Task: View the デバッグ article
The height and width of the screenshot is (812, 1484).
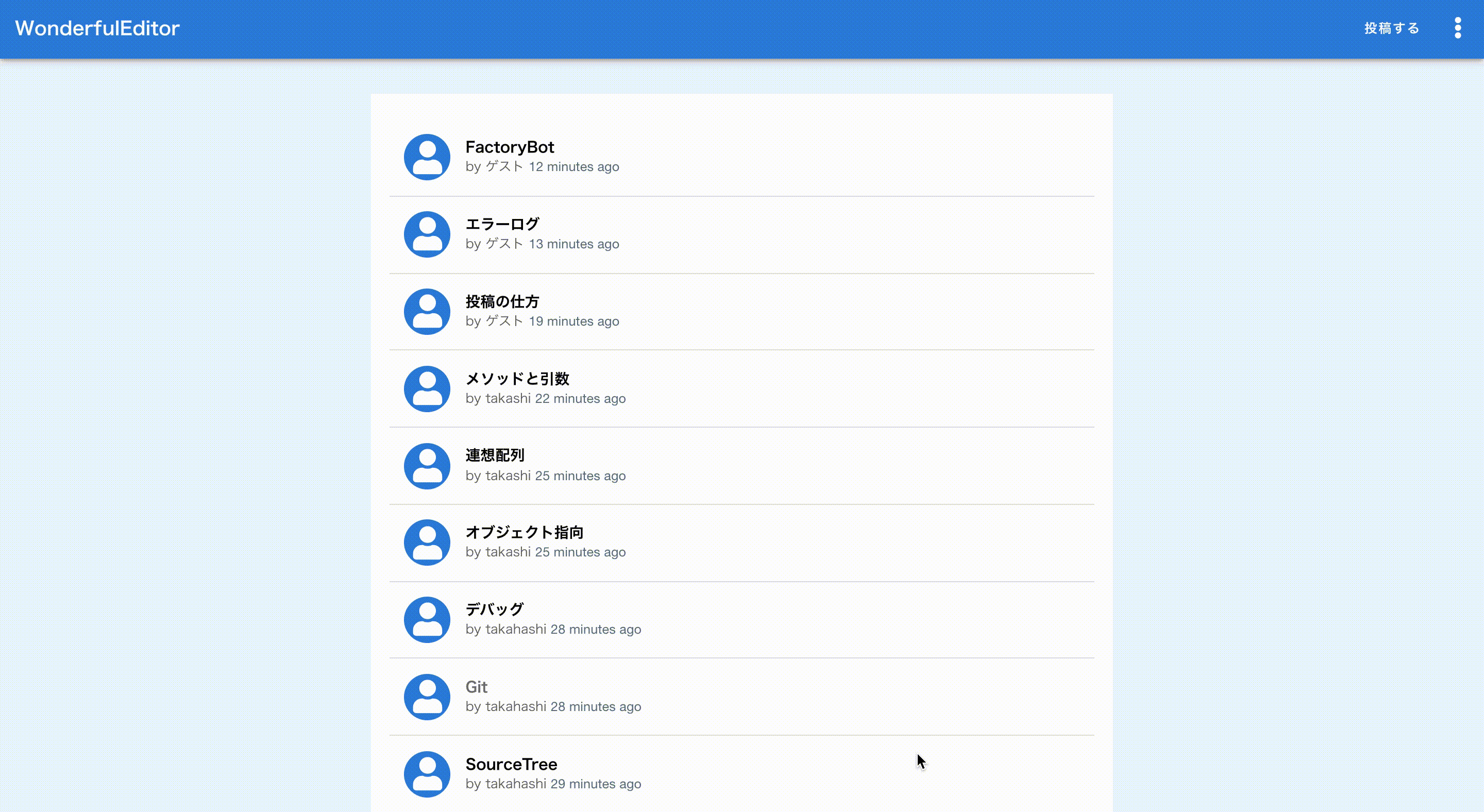Action: 494,610
